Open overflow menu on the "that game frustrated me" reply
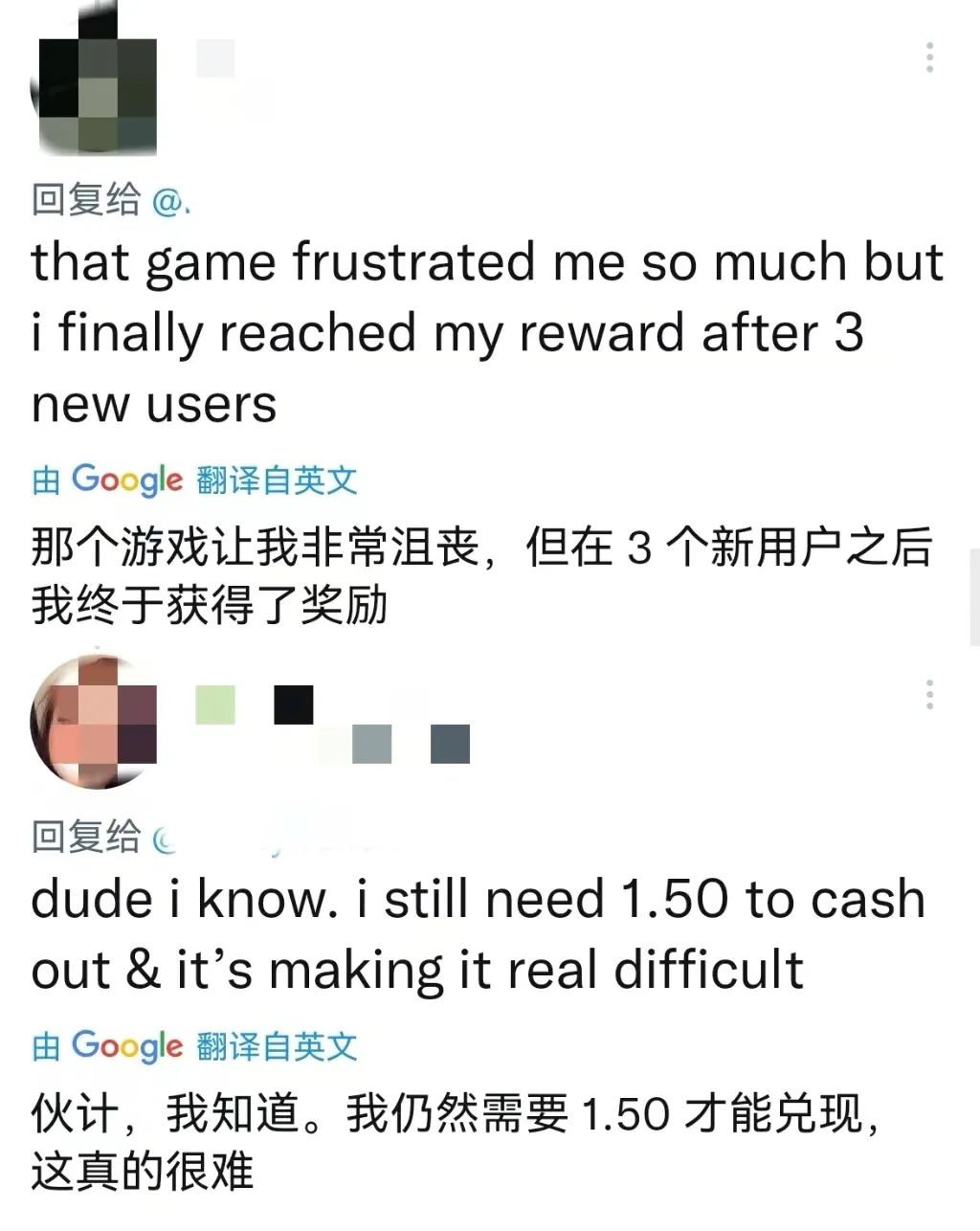 tap(929, 58)
